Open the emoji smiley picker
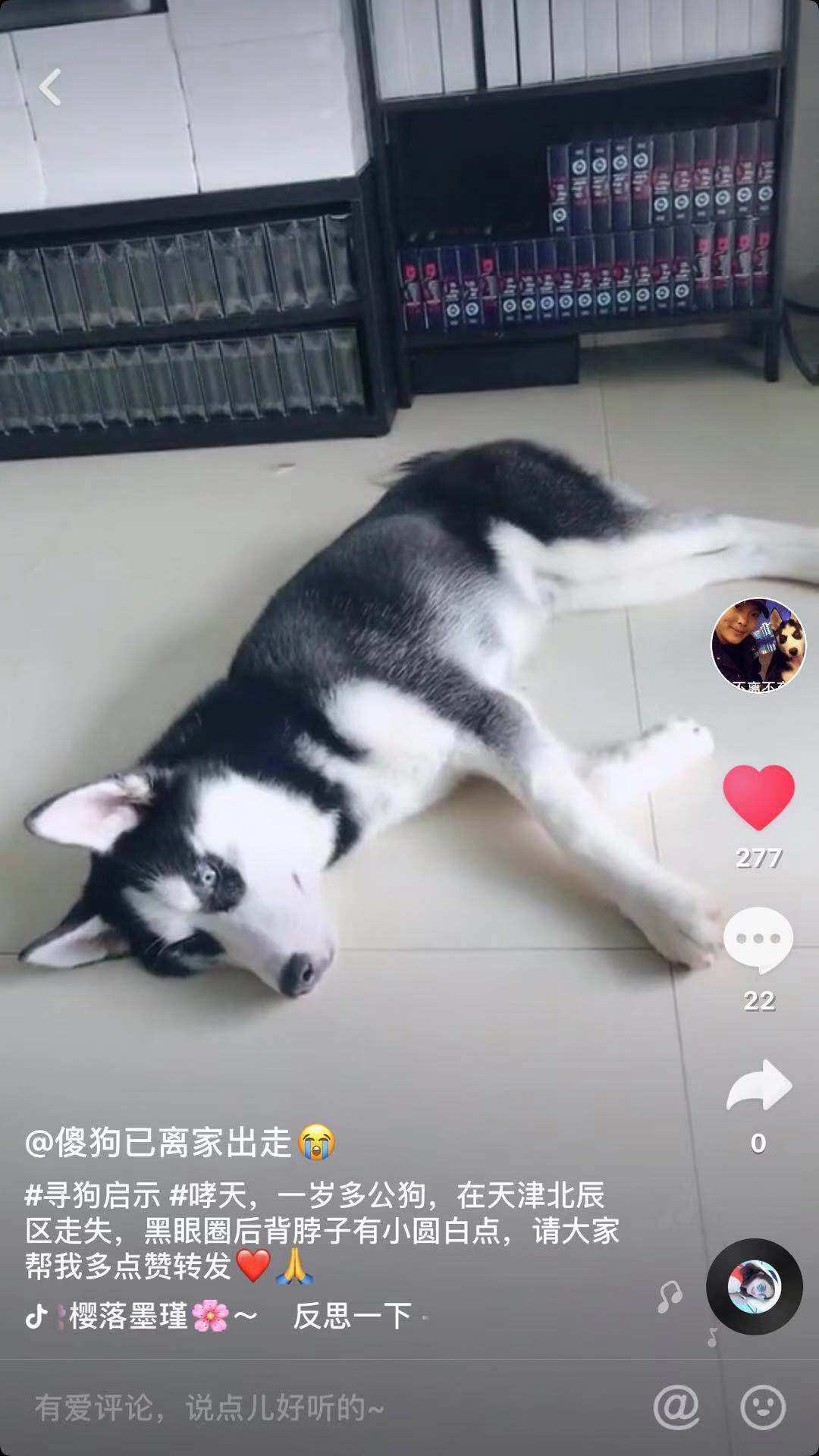This screenshot has height=1456, width=819. [x=762, y=1407]
